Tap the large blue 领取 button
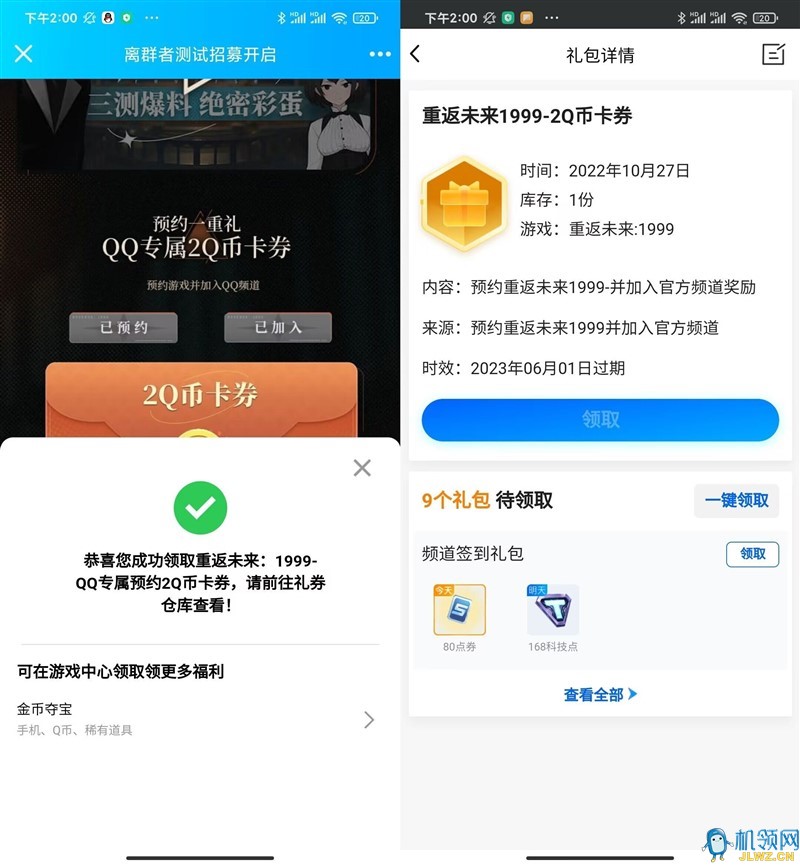 (x=600, y=421)
